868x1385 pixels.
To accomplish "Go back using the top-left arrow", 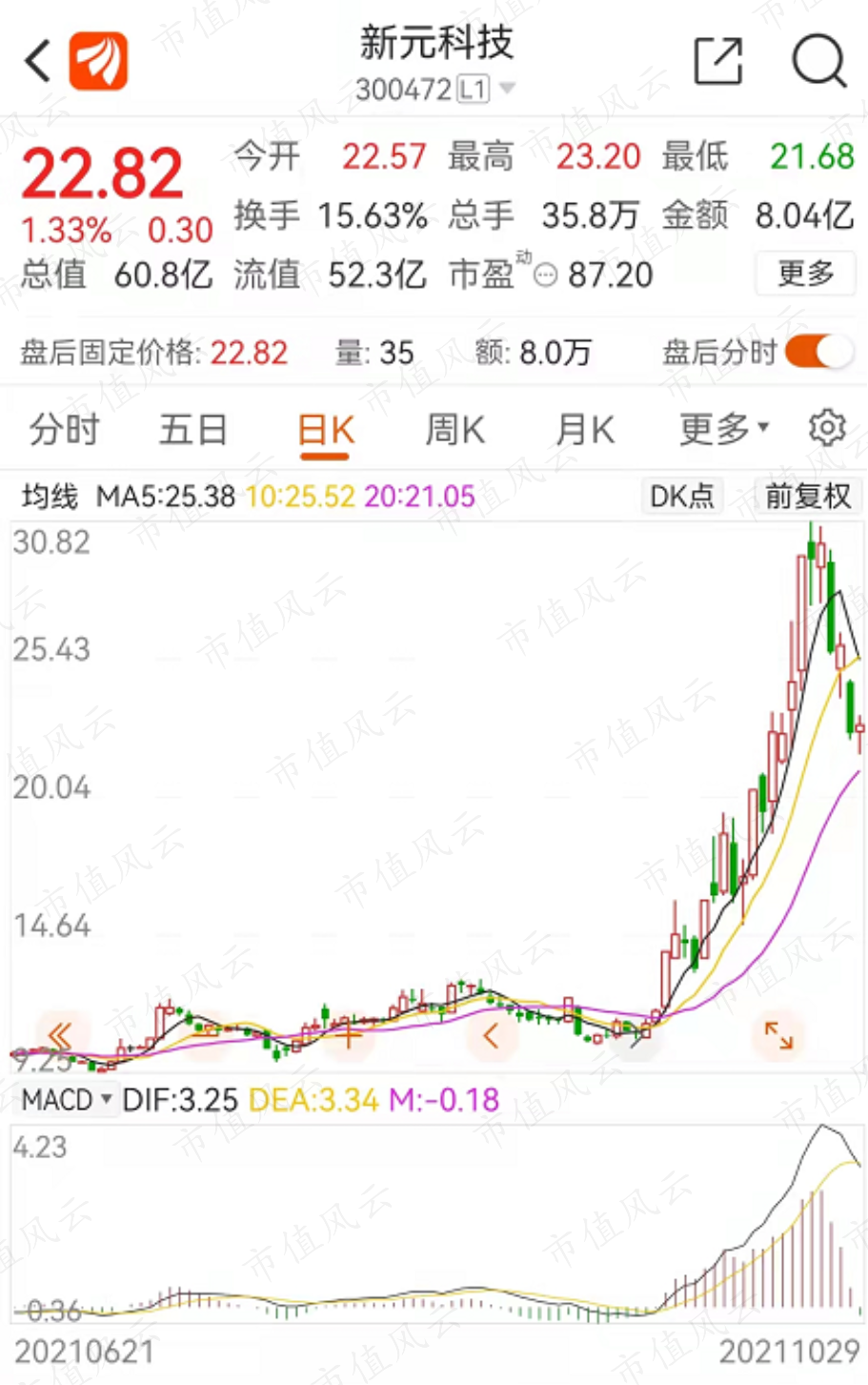I will pyautogui.click(x=38, y=62).
